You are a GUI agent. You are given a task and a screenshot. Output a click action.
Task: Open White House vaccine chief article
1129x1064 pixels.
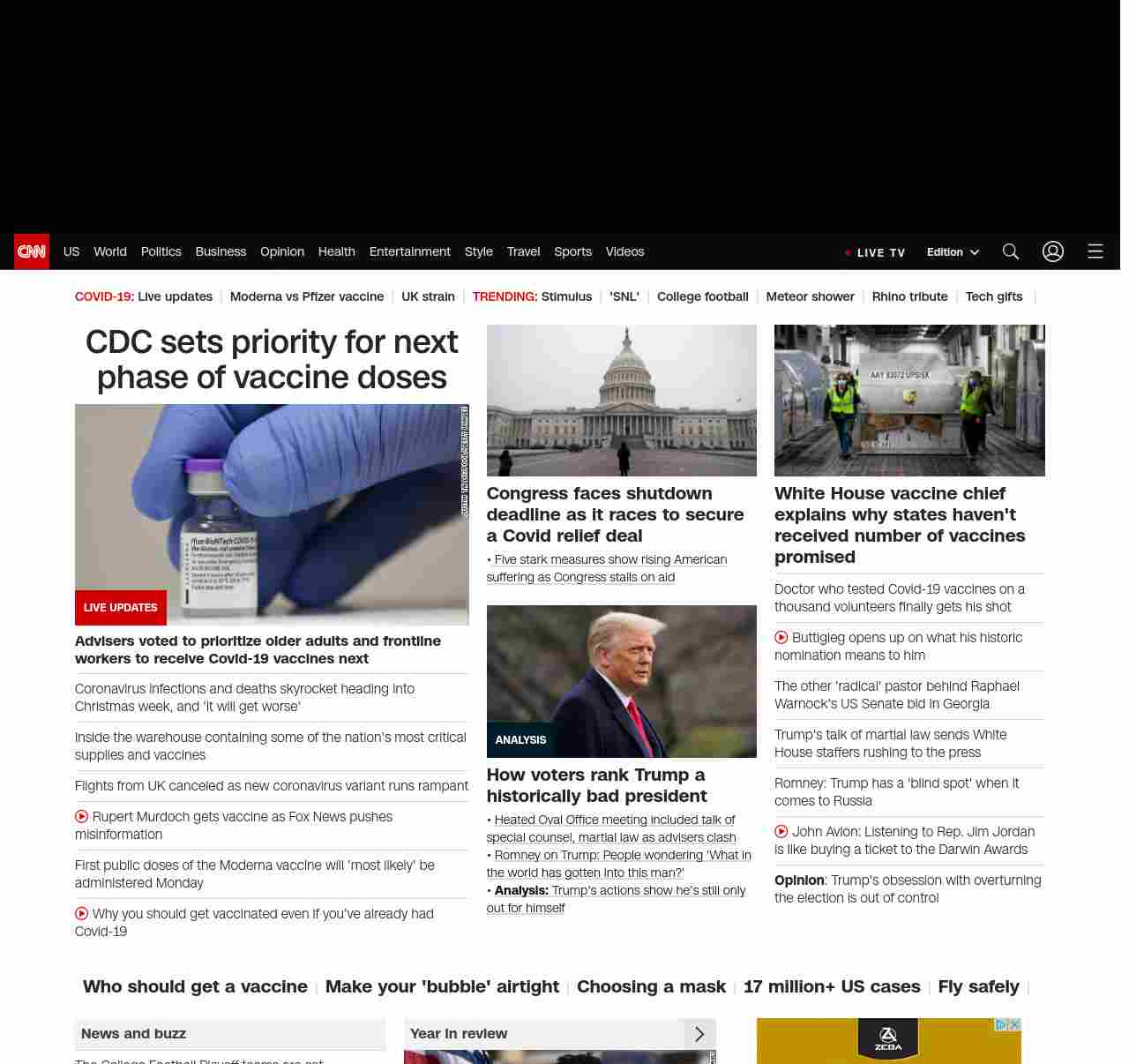coord(900,525)
